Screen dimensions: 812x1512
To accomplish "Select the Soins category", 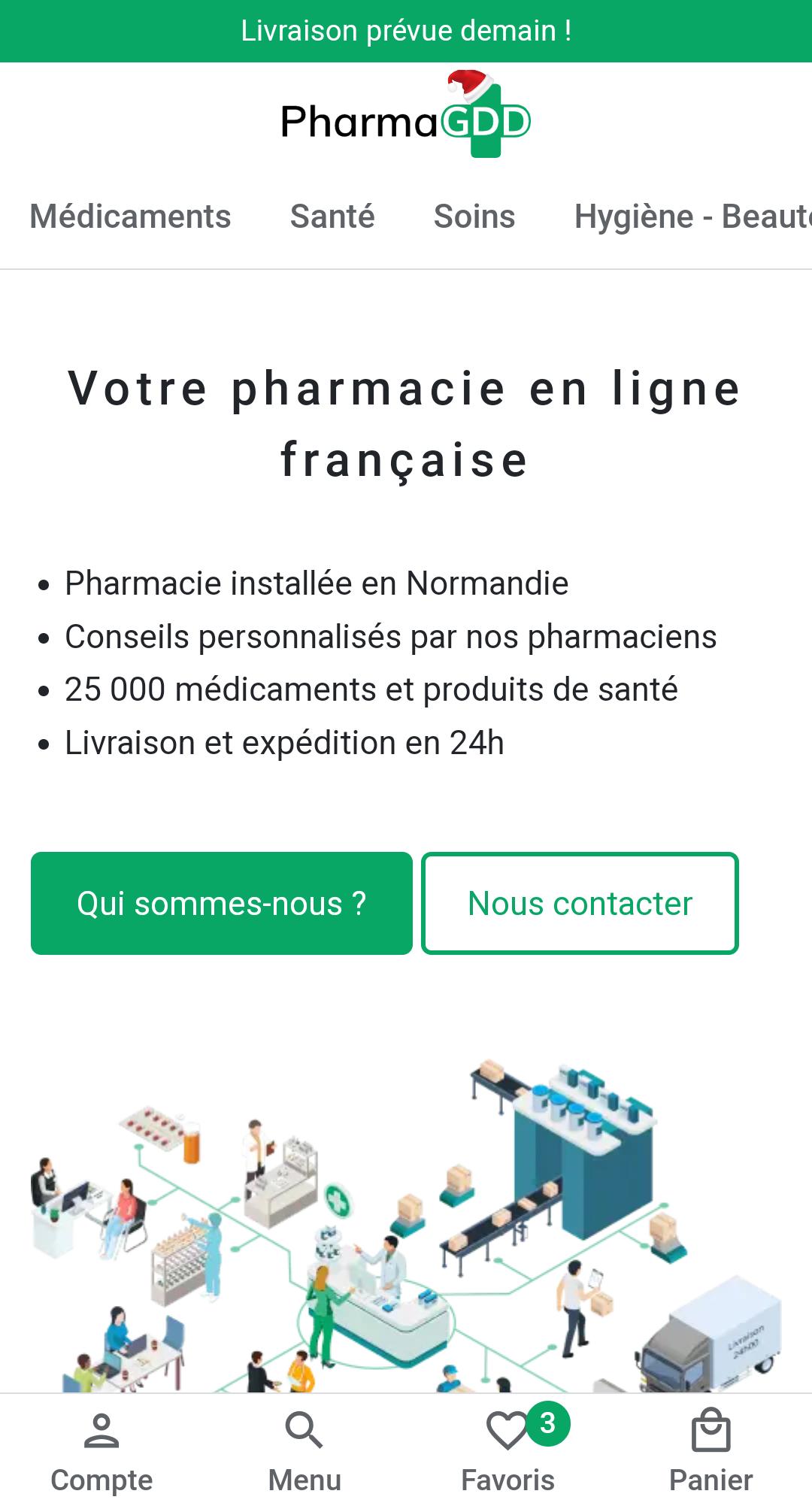I will pos(474,217).
